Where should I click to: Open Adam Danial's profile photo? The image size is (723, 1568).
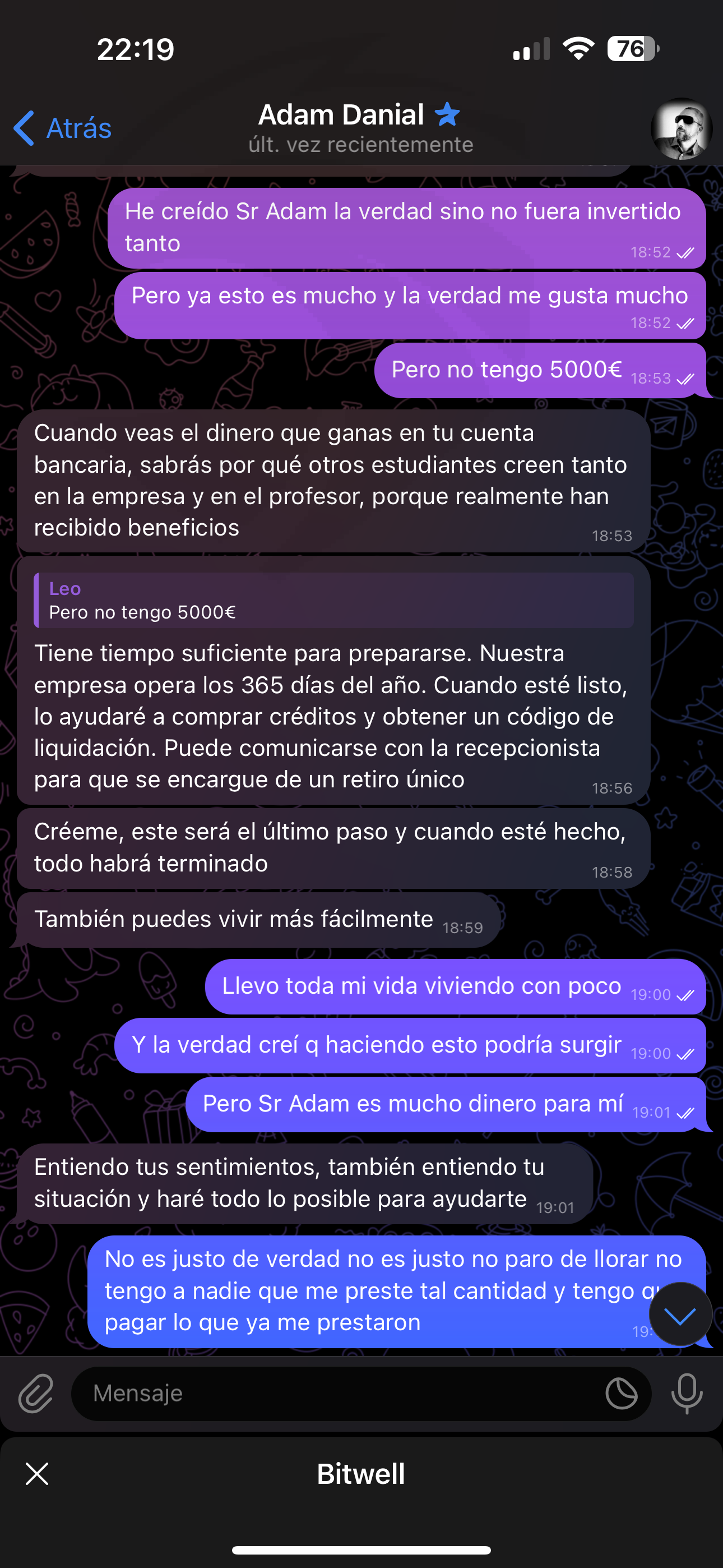tap(681, 129)
